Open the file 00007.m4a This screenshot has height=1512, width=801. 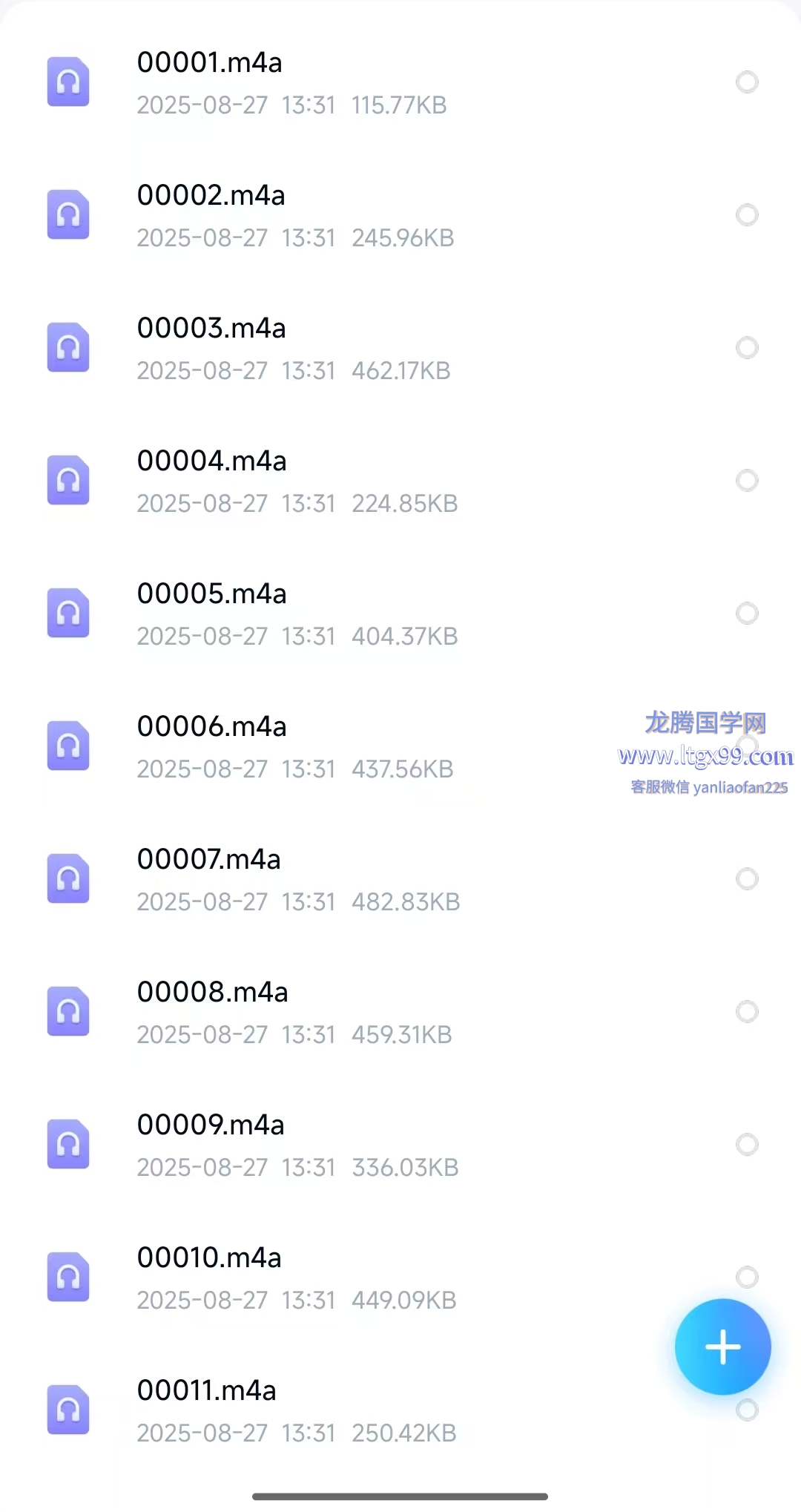click(x=400, y=879)
